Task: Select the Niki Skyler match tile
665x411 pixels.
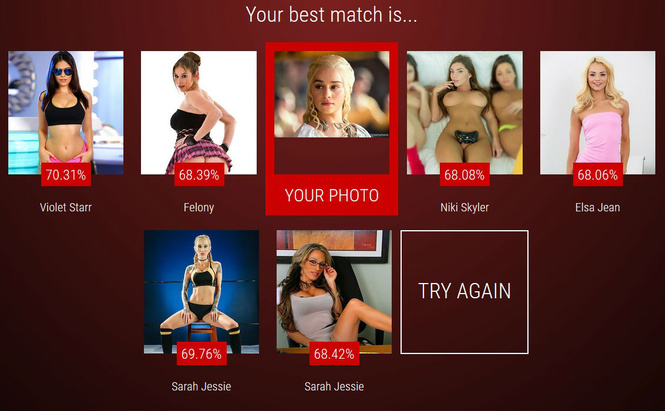Action: coord(464,113)
